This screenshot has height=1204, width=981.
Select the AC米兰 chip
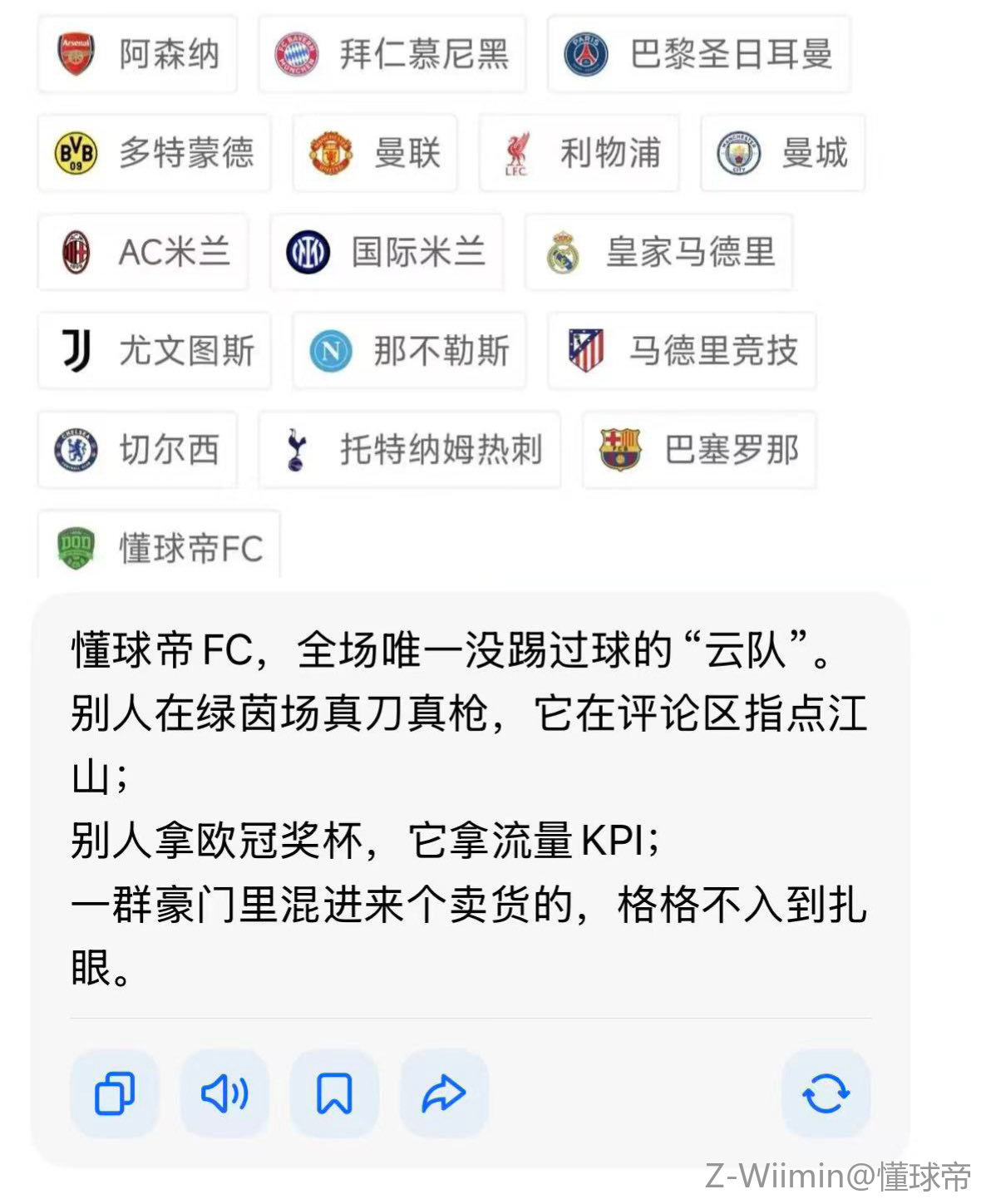click(143, 252)
